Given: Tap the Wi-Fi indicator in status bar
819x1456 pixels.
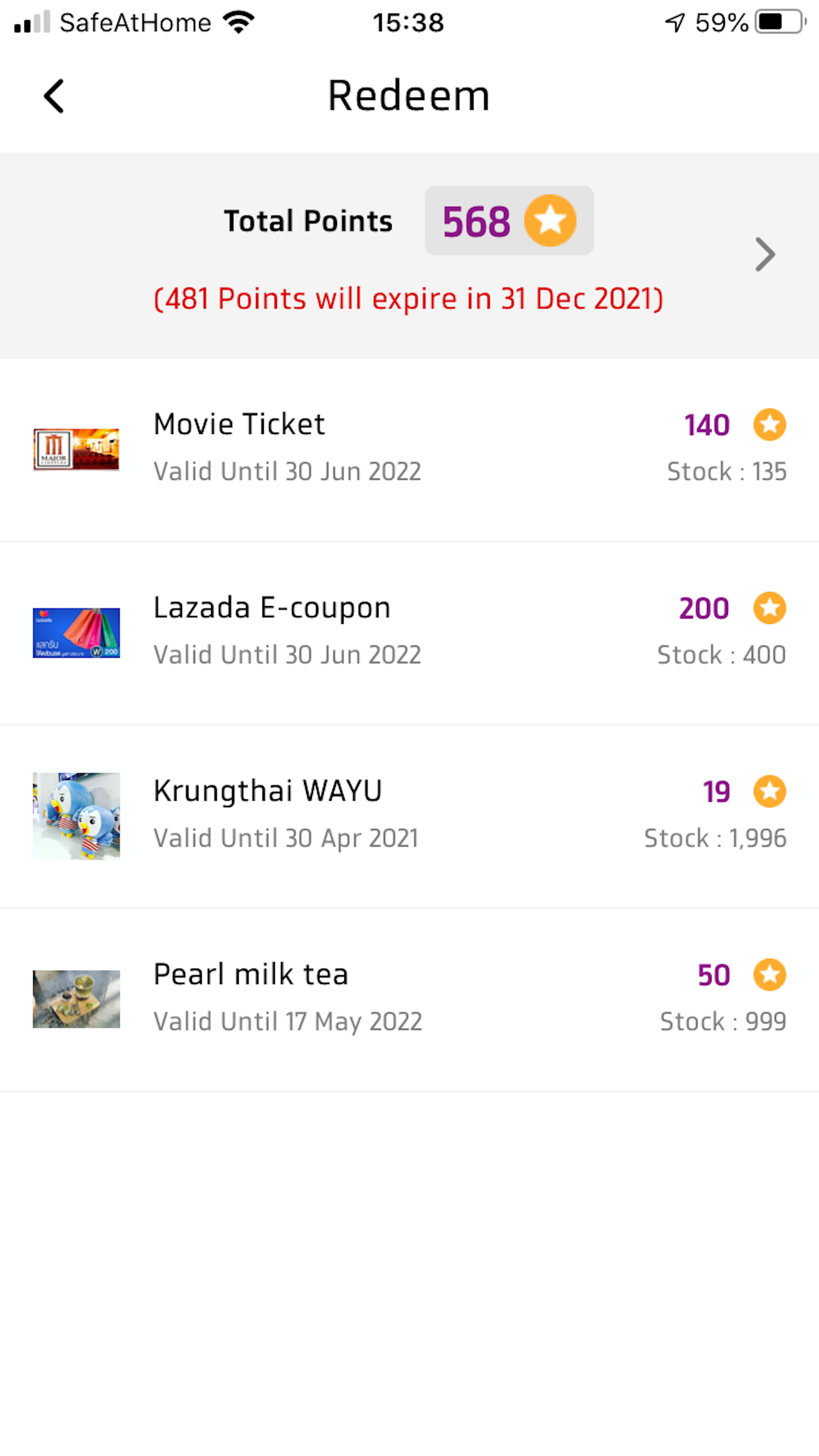Looking at the screenshot, I should (239, 21).
